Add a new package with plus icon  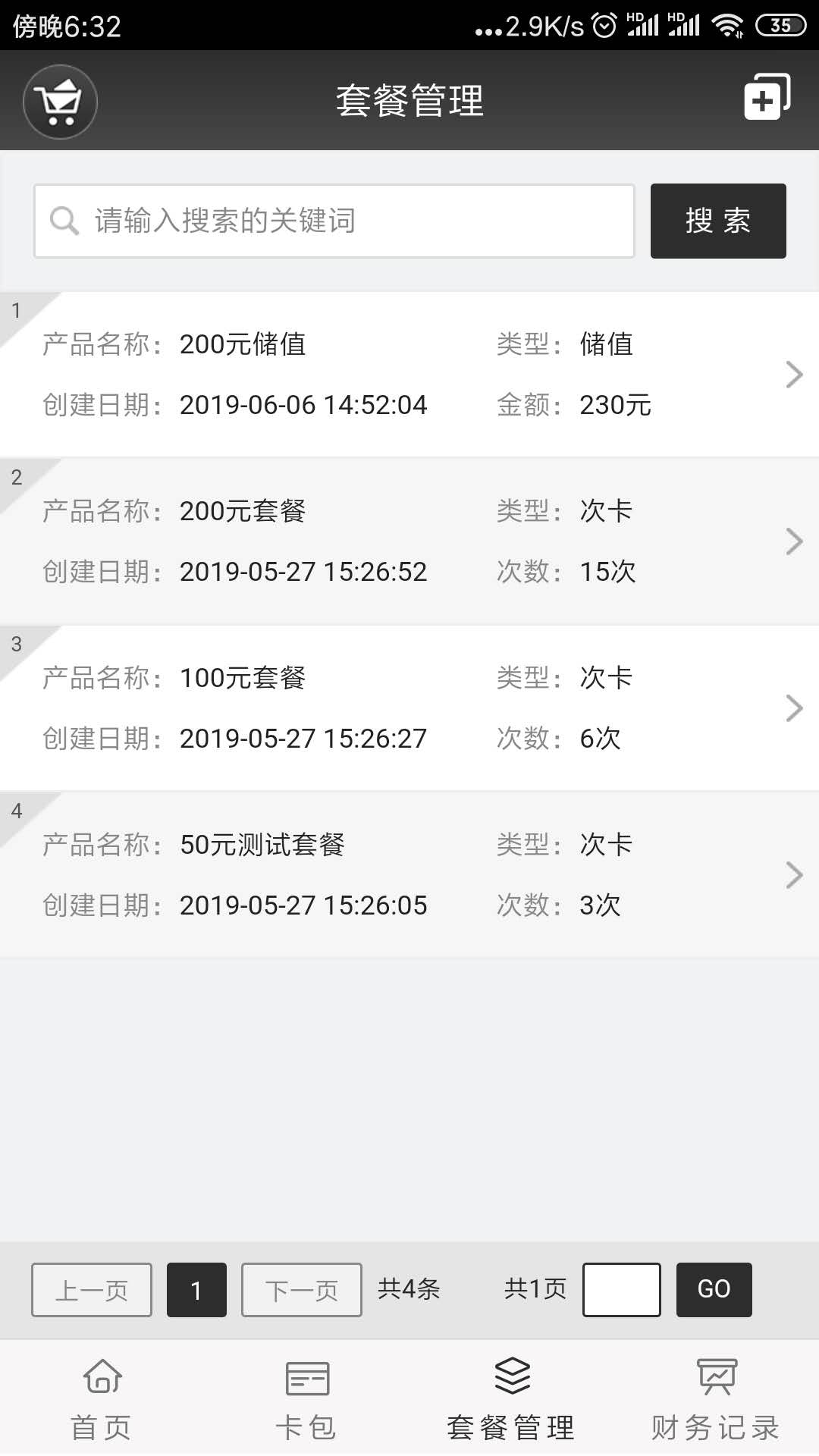(x=766, y=98)
